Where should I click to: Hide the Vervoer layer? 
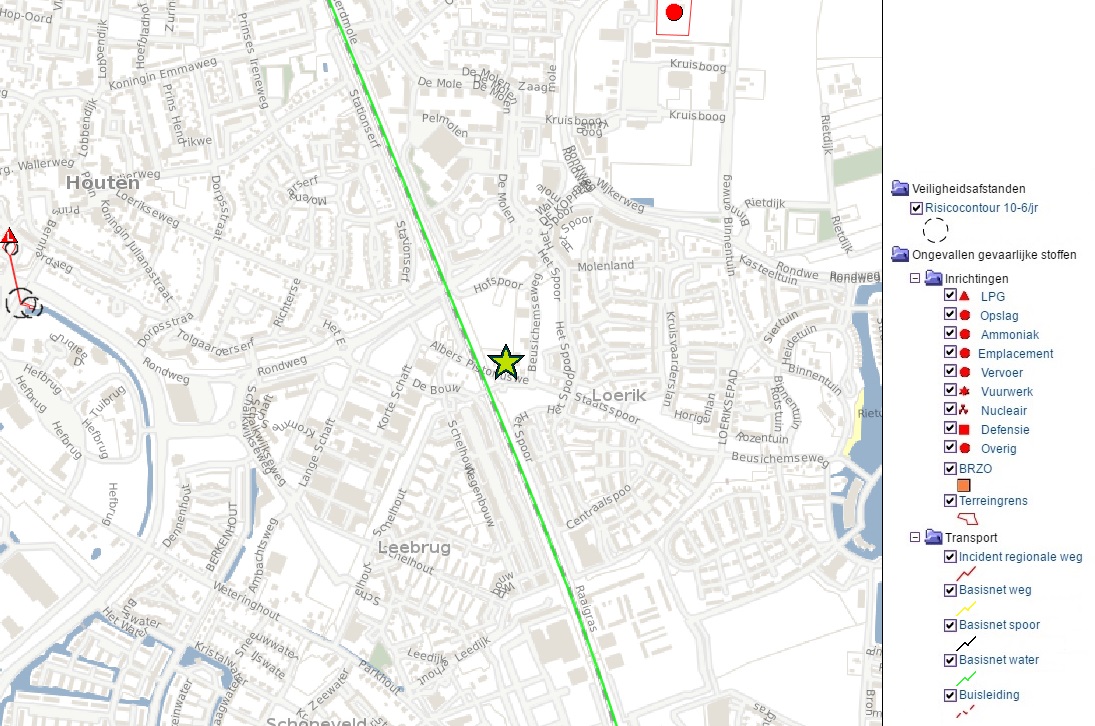pyautogui.click(x=950, y=373)
